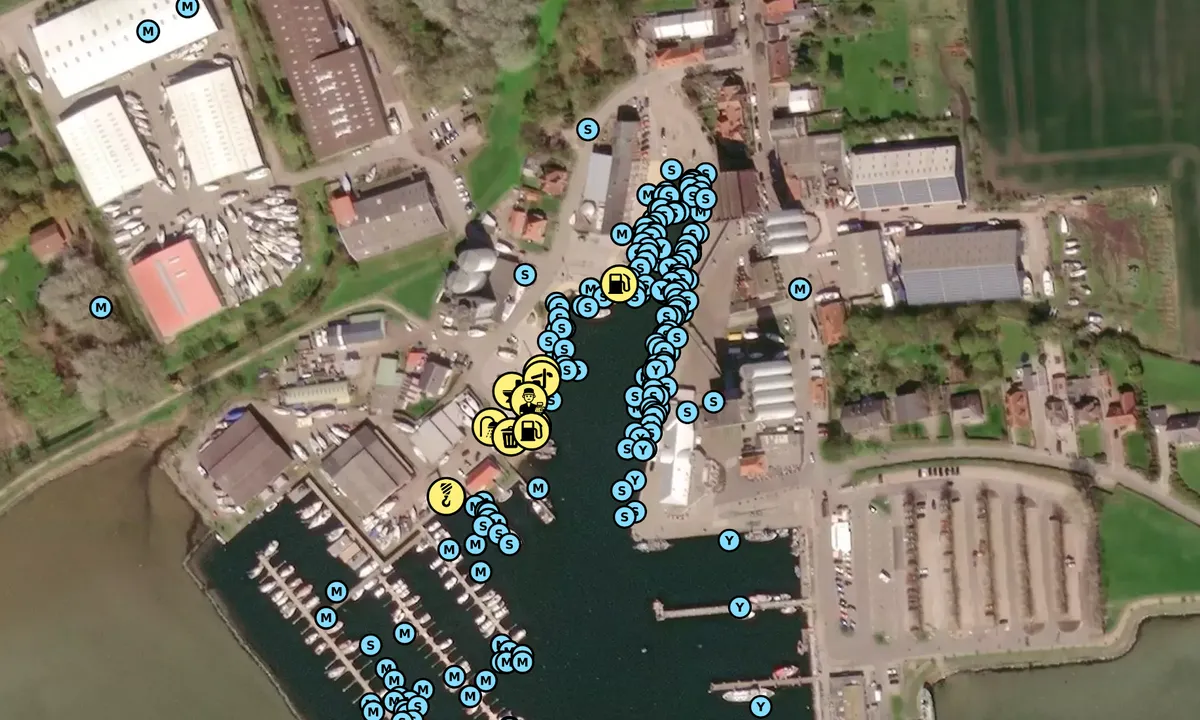Open the fuel station marker at the basin head
The image size is (1200, 720).
tap(619, 284)
